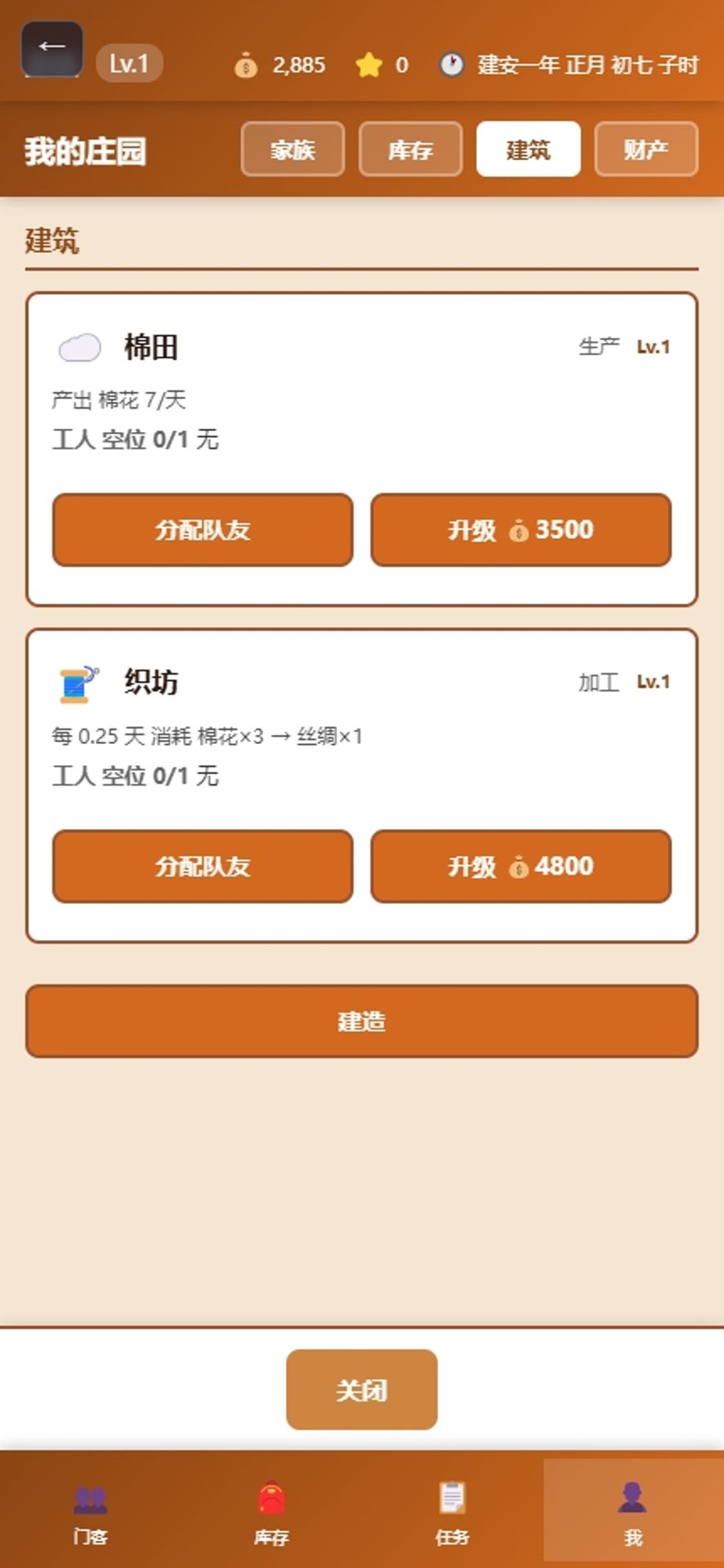The width and height of the screenshot is (724, 1568).
Task: Open the 库存 tab at the top
Action: point(410,149)
